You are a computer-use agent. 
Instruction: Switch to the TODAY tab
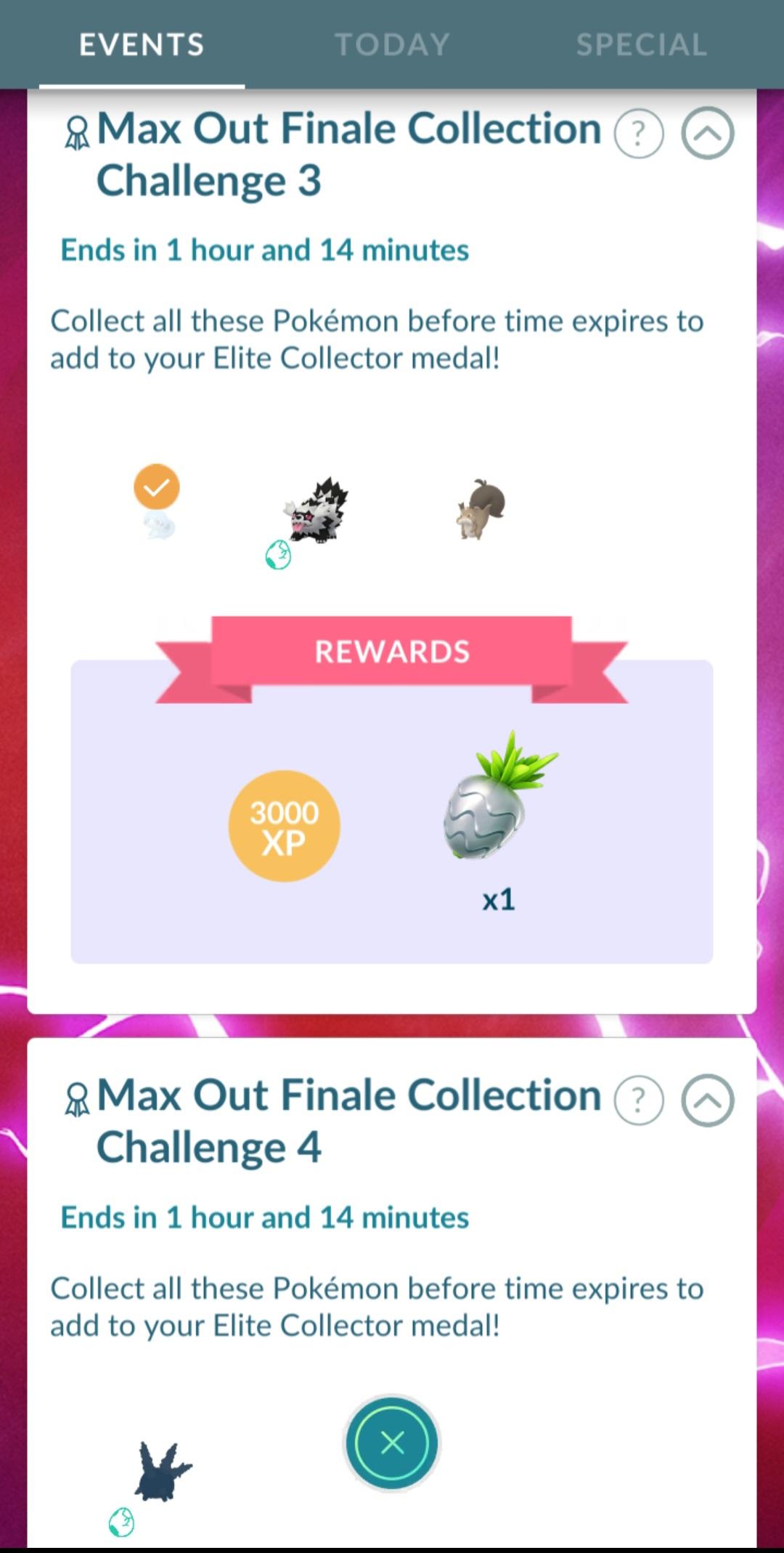point(391,44)
